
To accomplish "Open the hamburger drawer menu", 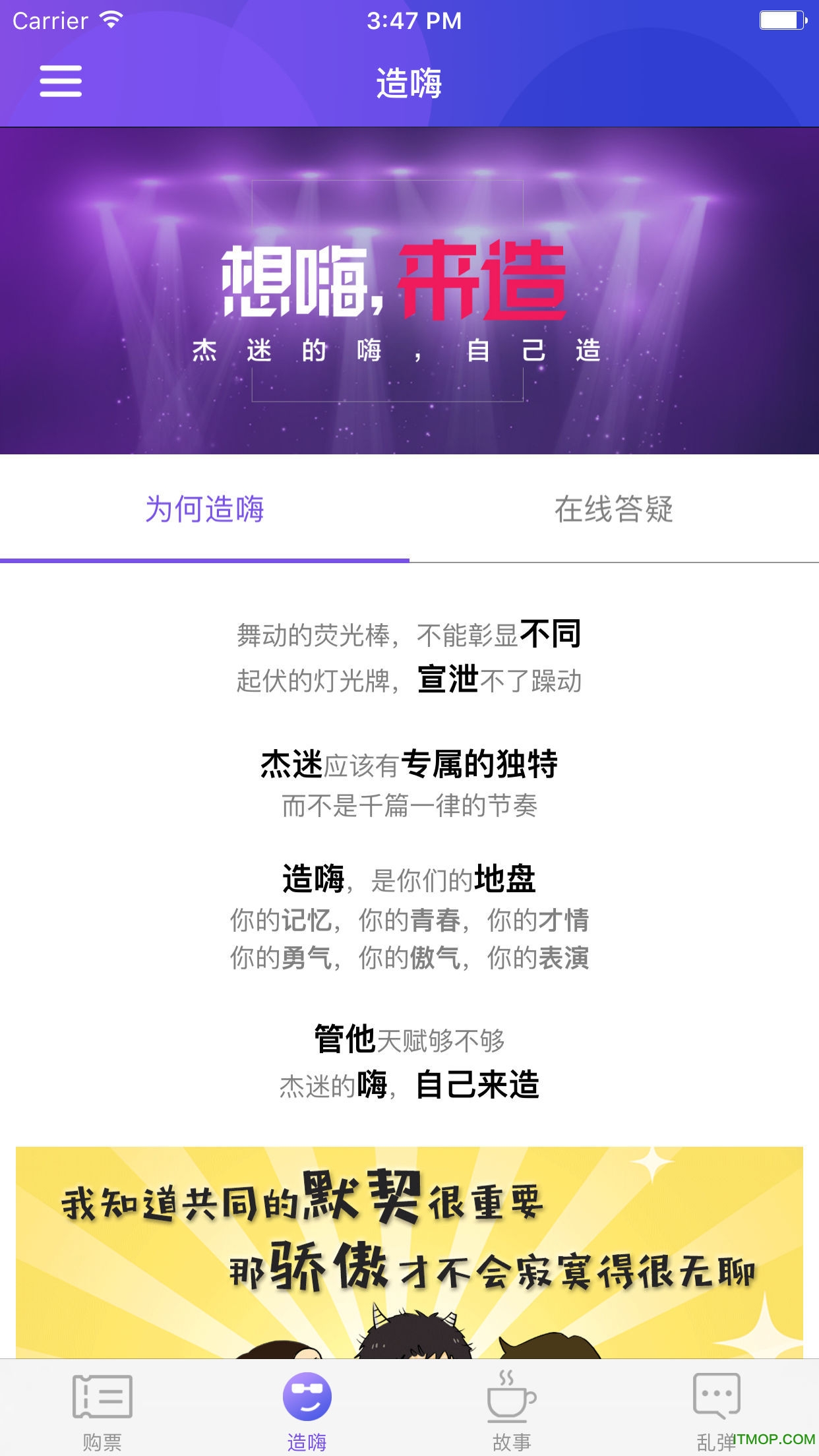I will click(61, 81).
